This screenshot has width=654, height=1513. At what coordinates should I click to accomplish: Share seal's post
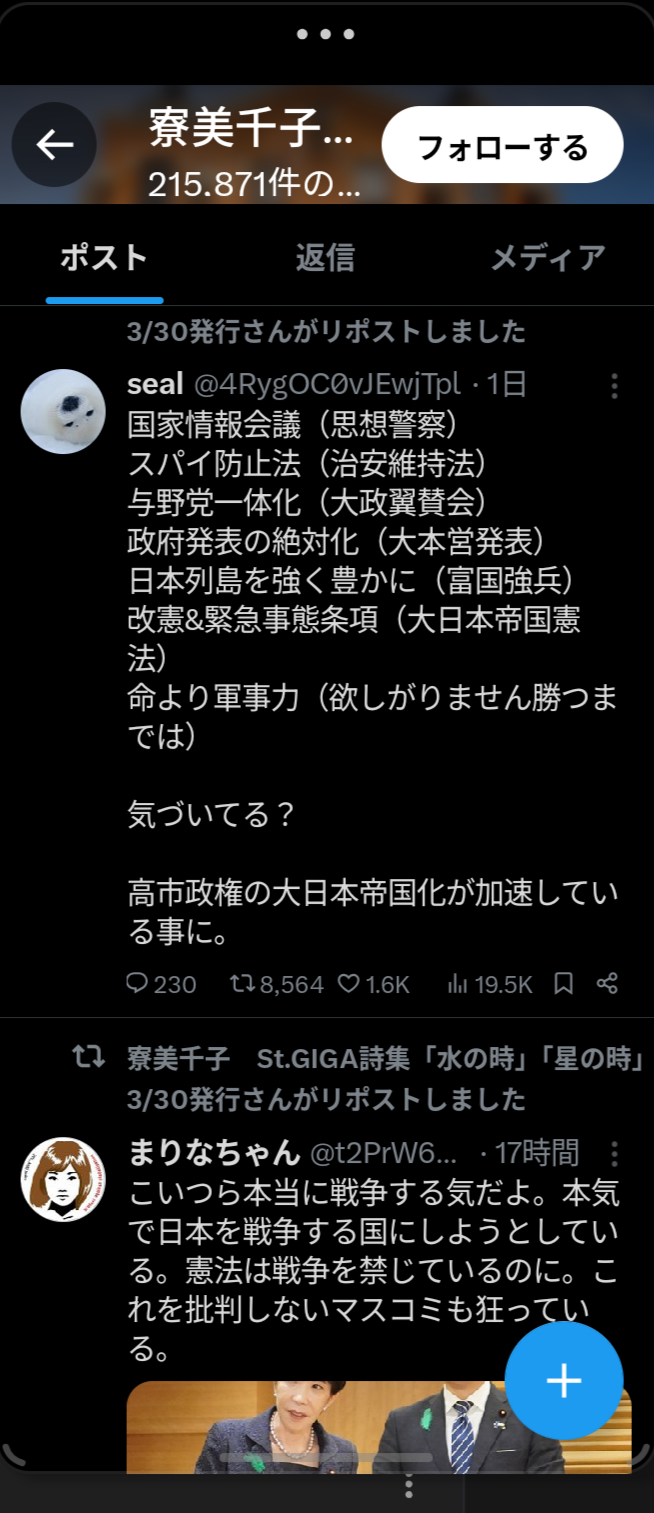607,984
